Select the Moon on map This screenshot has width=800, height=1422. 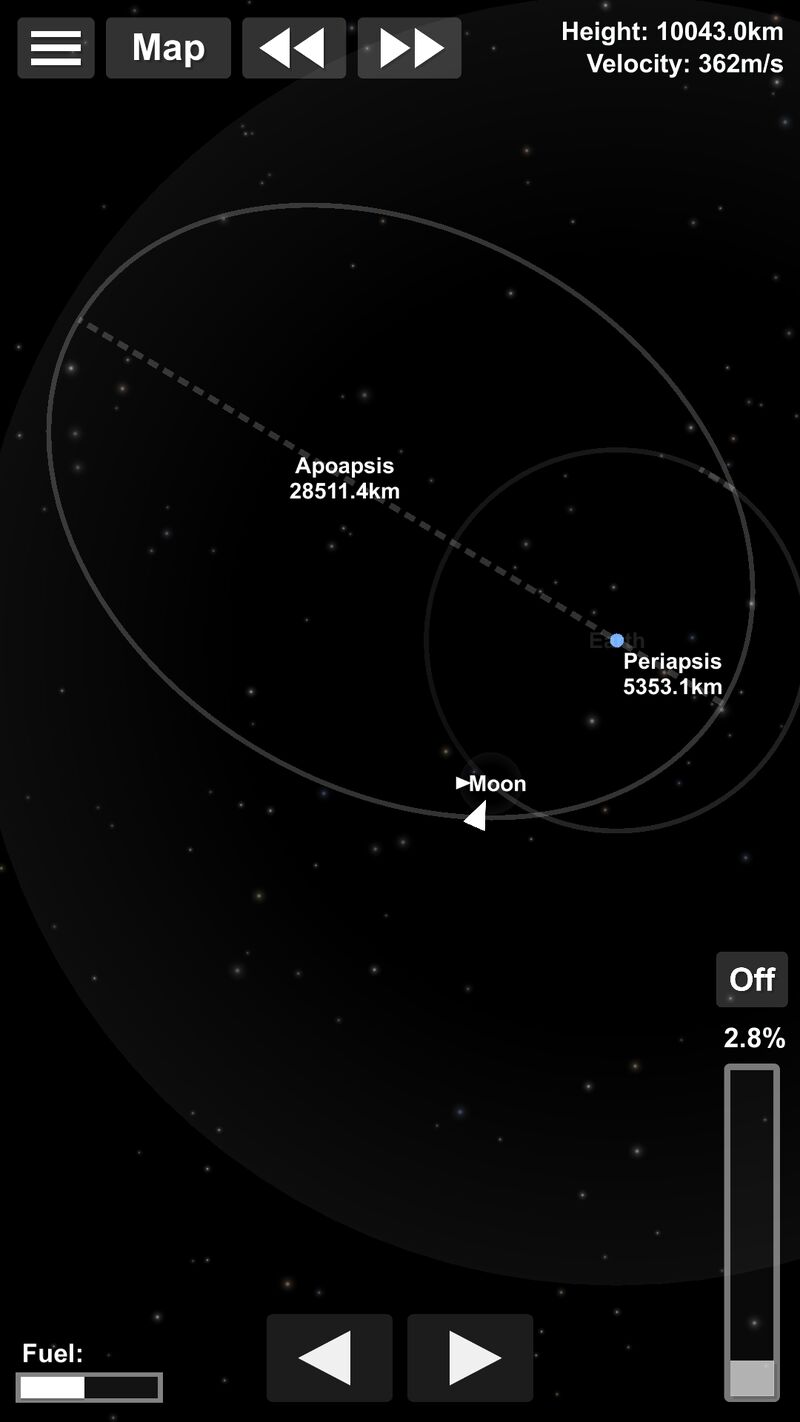pyautogui.click(x=491, y=782)
